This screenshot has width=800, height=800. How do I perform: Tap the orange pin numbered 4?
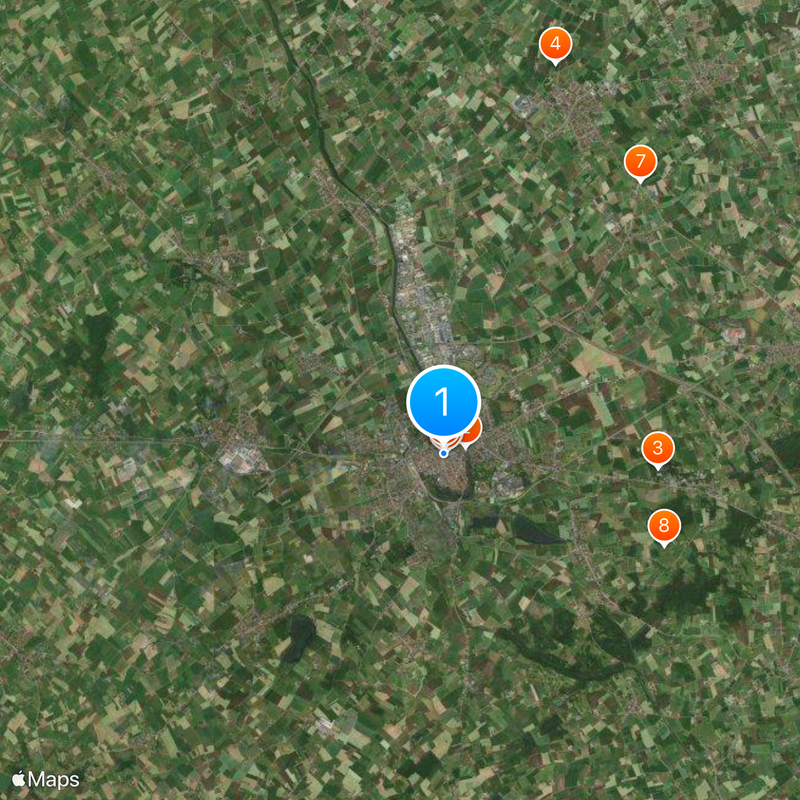[555, 44]
